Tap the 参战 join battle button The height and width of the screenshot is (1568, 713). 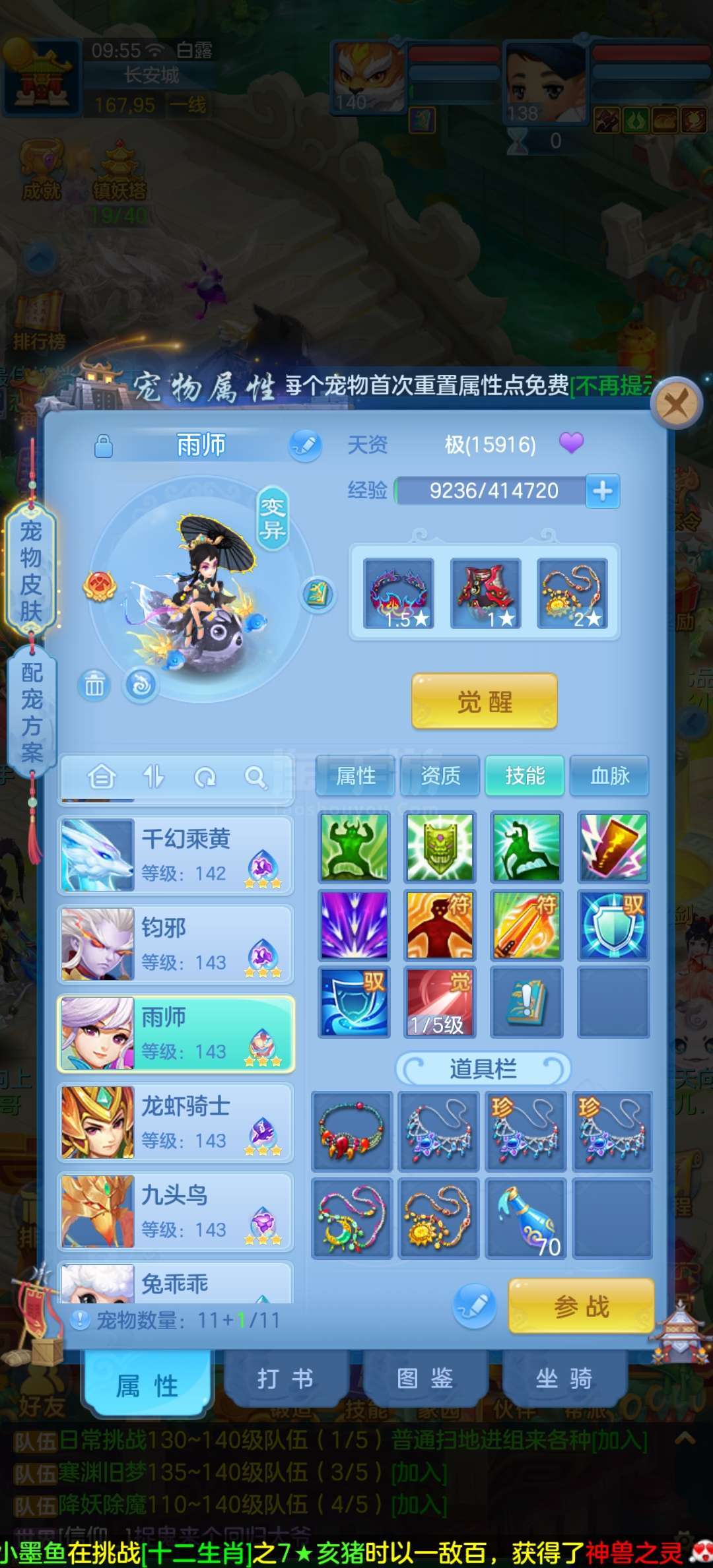[581, 1306]
